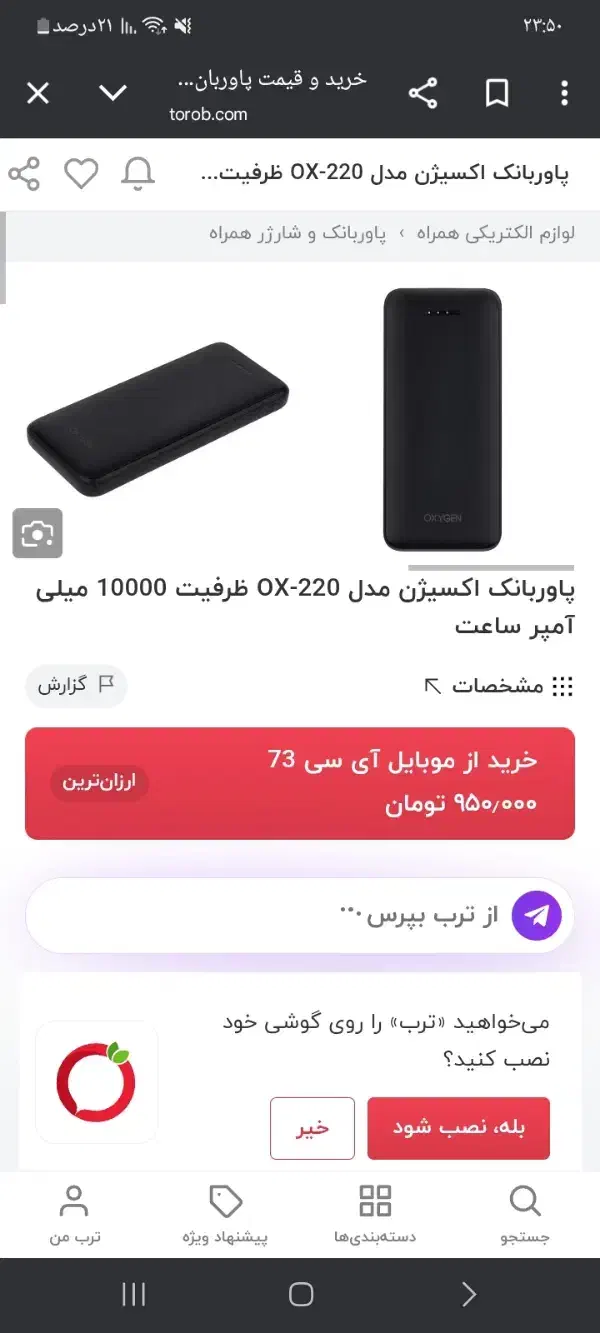The width and height of the screenshot is (600, 1333).
Task: Go to the ترب من tab
Action: 75,1214
